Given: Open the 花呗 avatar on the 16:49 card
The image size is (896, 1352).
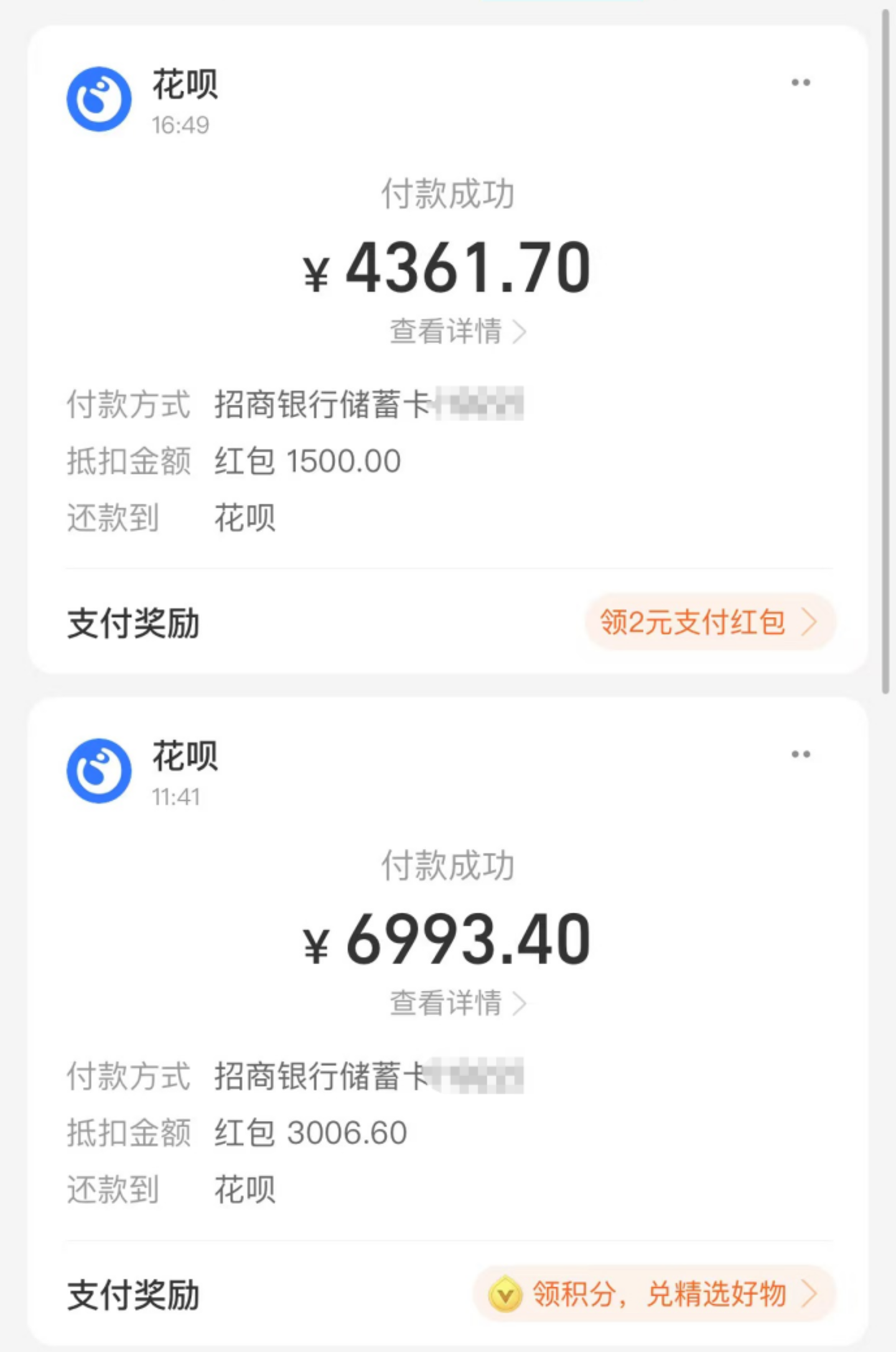Looking at the screenshot, I should point(99,100).
